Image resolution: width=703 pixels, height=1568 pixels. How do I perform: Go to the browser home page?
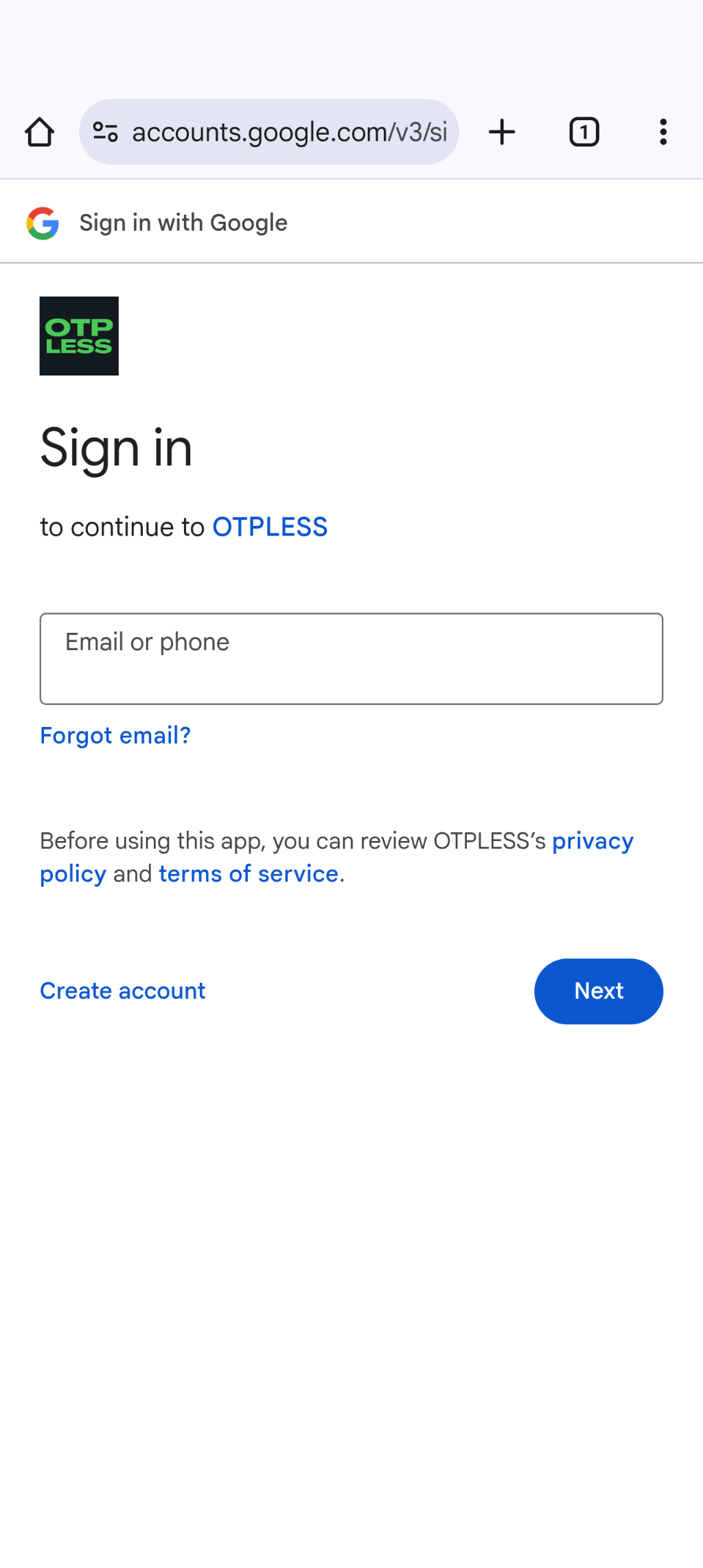40,132
